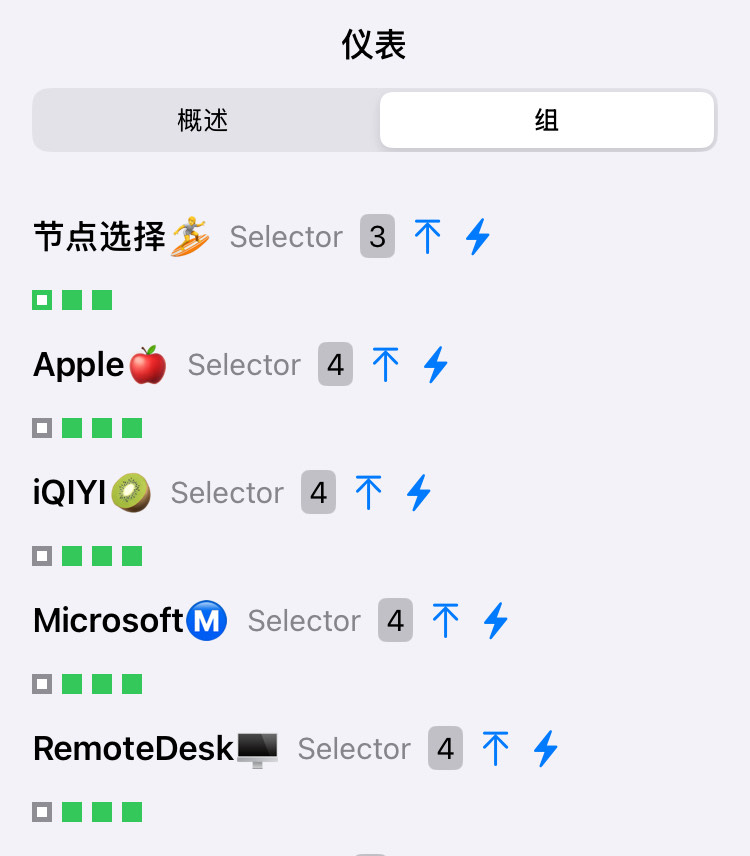
Task: Expand the 节点选择🏄 group with its arrow
Action: pos(428,237)
